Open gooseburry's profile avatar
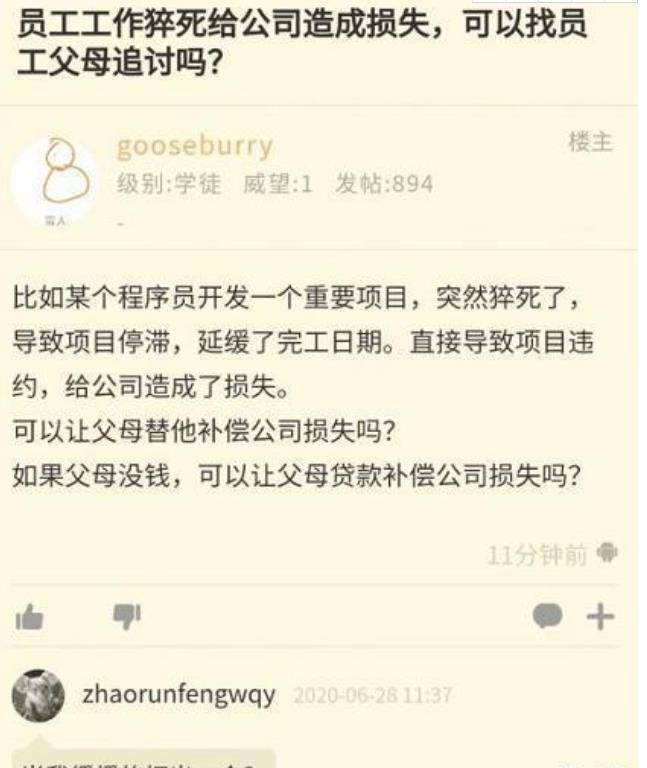This screenshot has height=768, width=647. [x=54, y=180]
